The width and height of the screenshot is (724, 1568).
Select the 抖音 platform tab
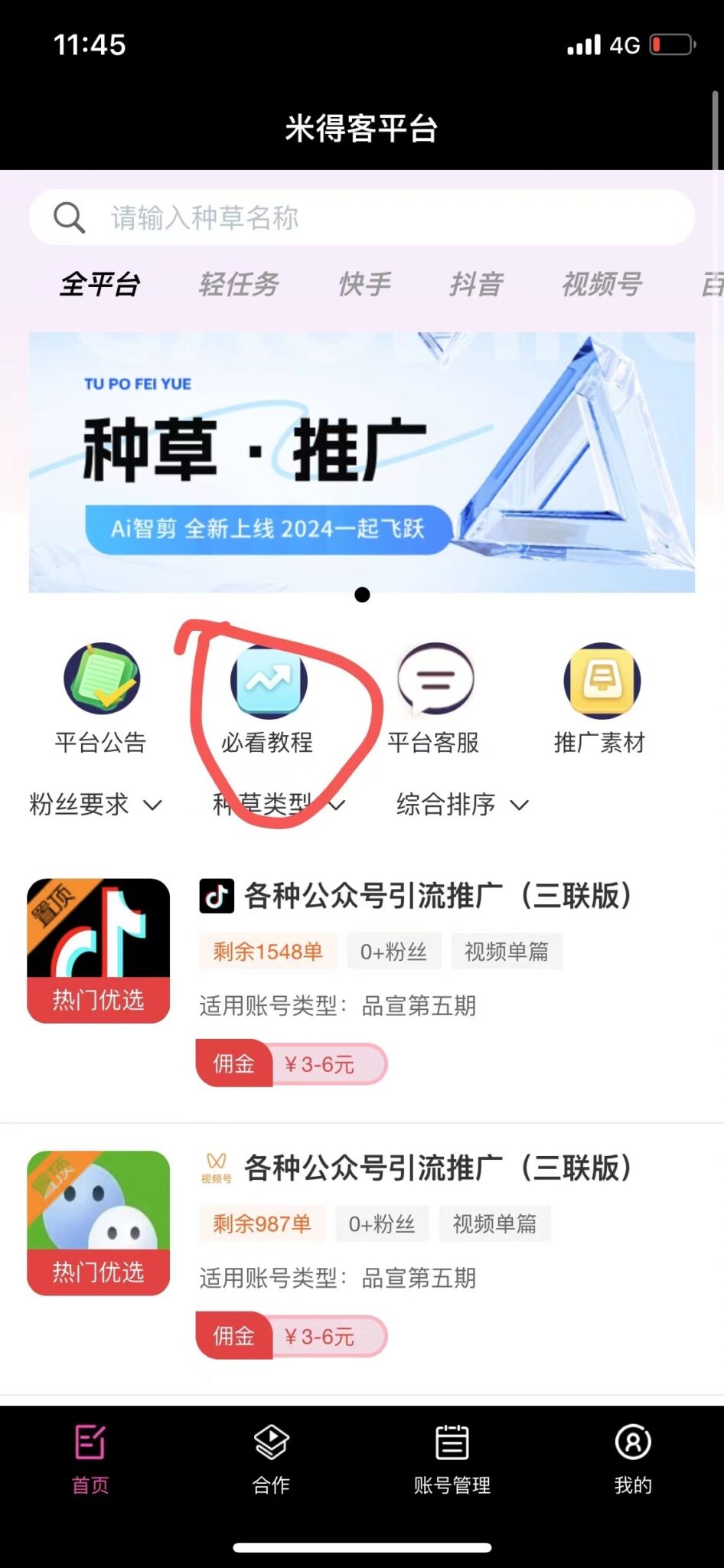(476, 284)
